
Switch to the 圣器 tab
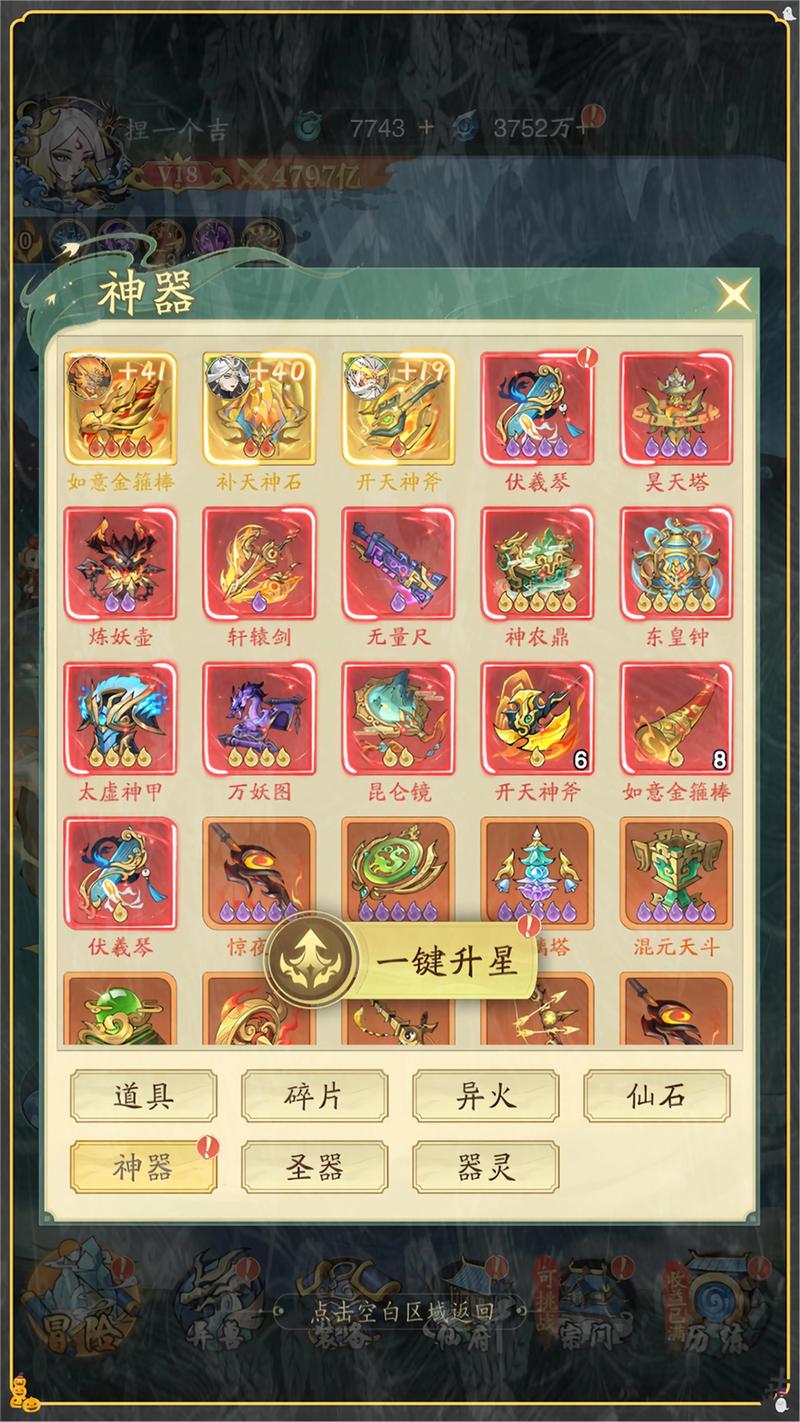coord(315,1167)
